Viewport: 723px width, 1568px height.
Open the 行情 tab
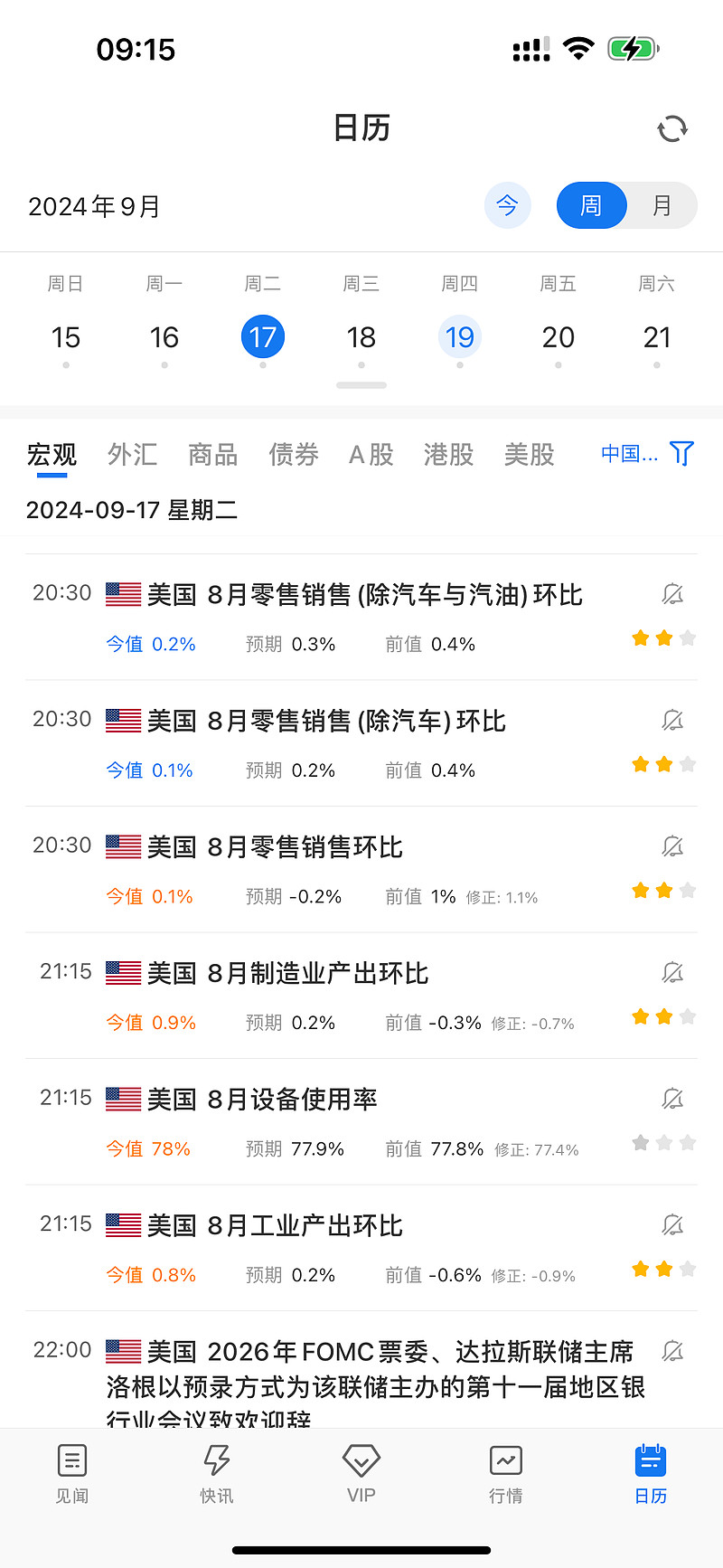click(506, 1474)
